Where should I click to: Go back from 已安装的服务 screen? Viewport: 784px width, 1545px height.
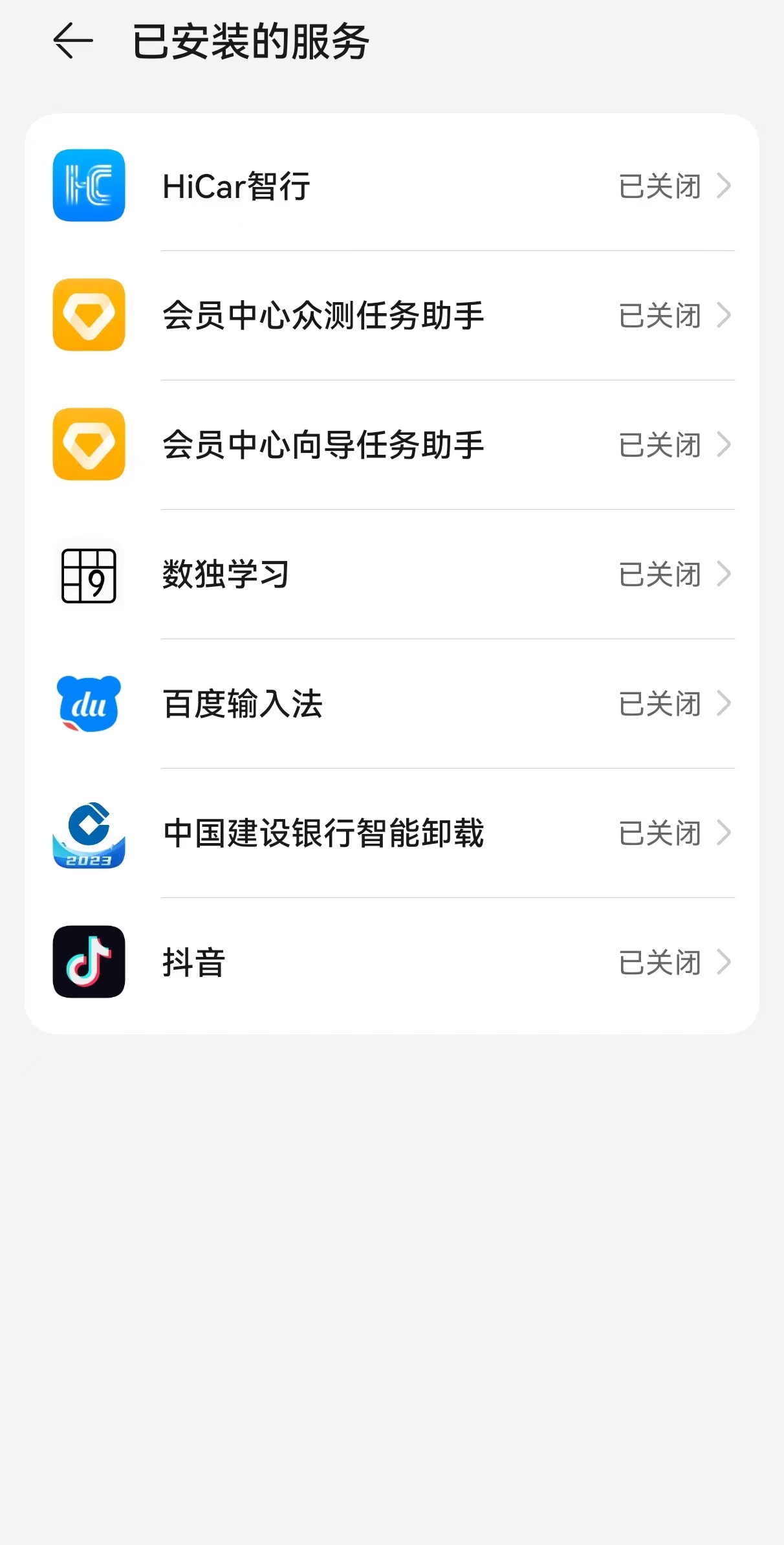click(72, 41)
